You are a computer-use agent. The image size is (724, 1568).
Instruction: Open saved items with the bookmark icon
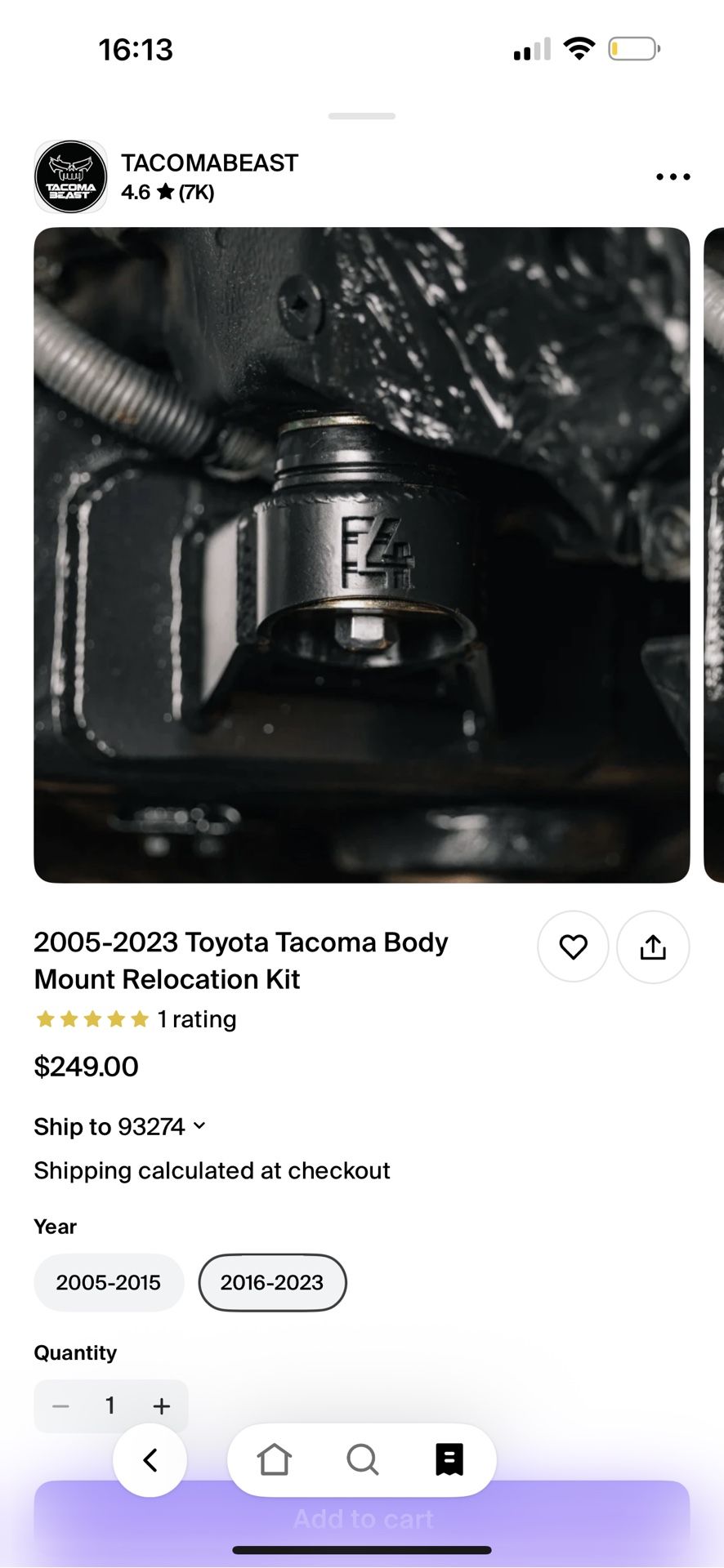449,1460
